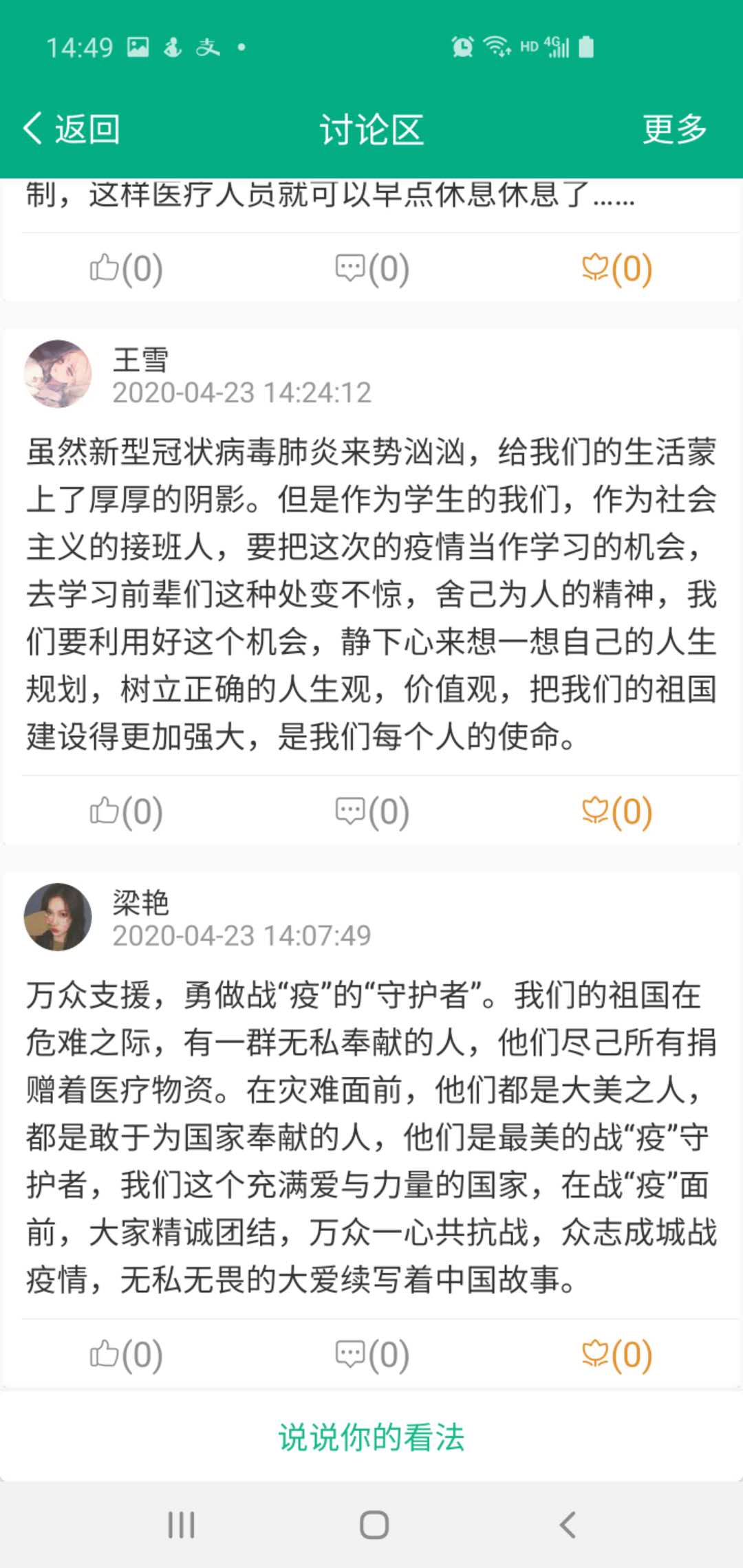Comment on the post about 医疗人员 resting

(x=372, y=268)
